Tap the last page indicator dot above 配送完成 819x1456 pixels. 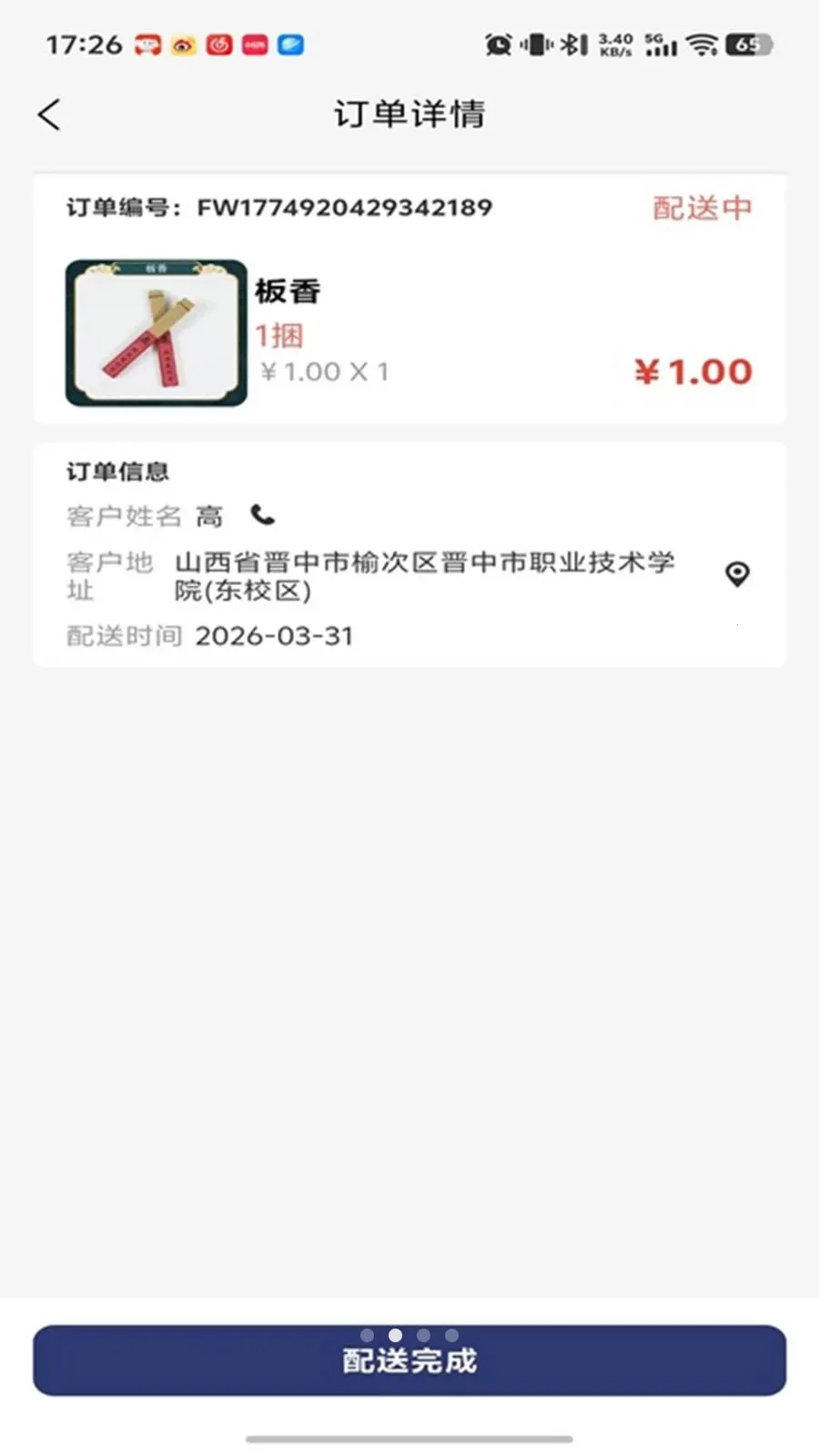tap(452, 1335)
